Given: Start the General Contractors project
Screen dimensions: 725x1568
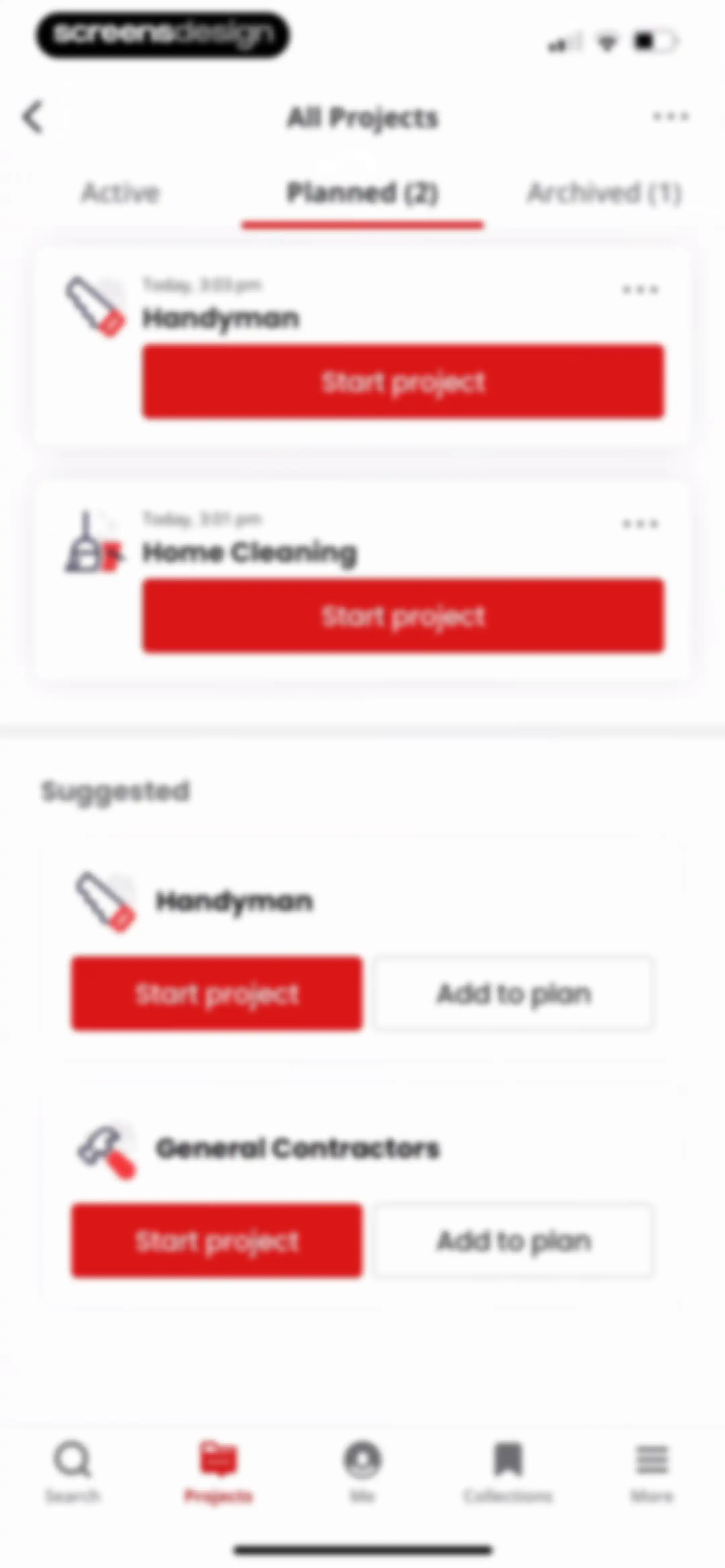Looking at the screenshot, I should [217, 1240].
